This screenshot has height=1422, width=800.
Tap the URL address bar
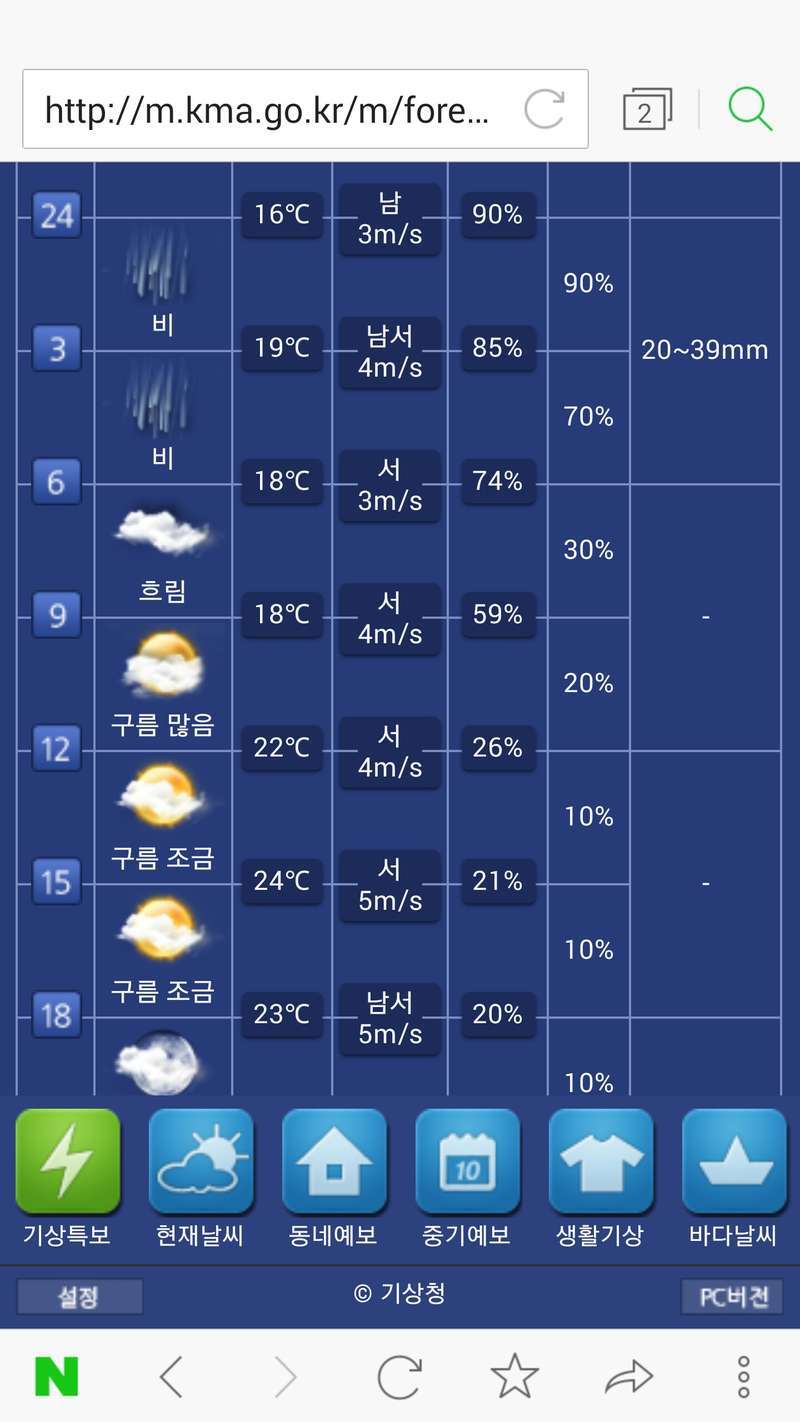tap(305, 109)
